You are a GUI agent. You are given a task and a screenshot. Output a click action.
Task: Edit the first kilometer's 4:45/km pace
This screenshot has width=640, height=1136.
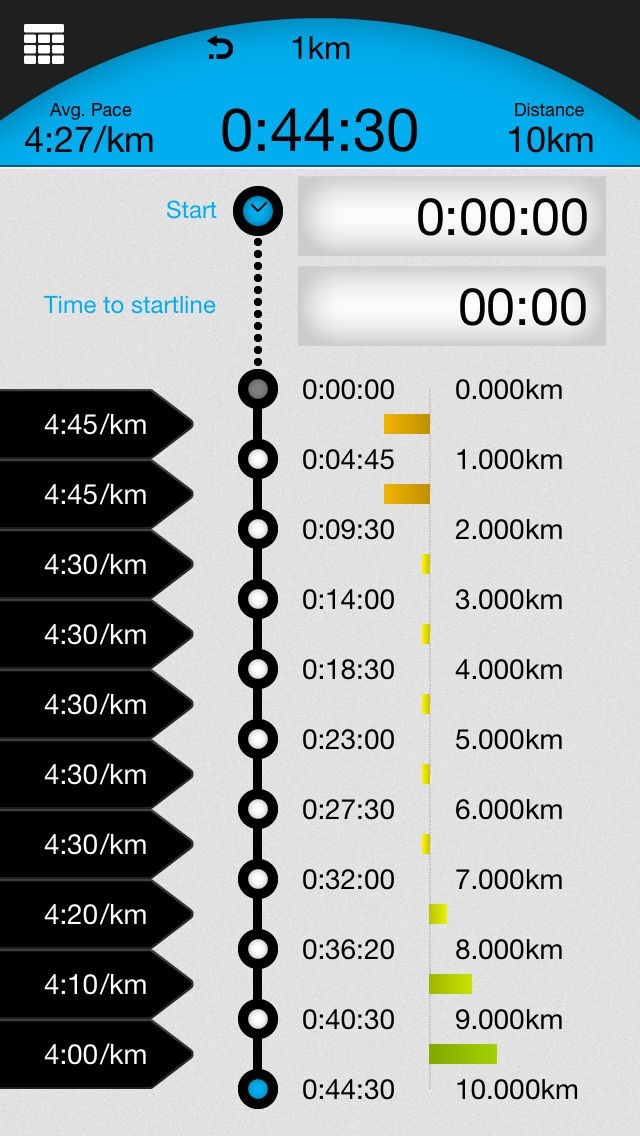coord(96,425)
